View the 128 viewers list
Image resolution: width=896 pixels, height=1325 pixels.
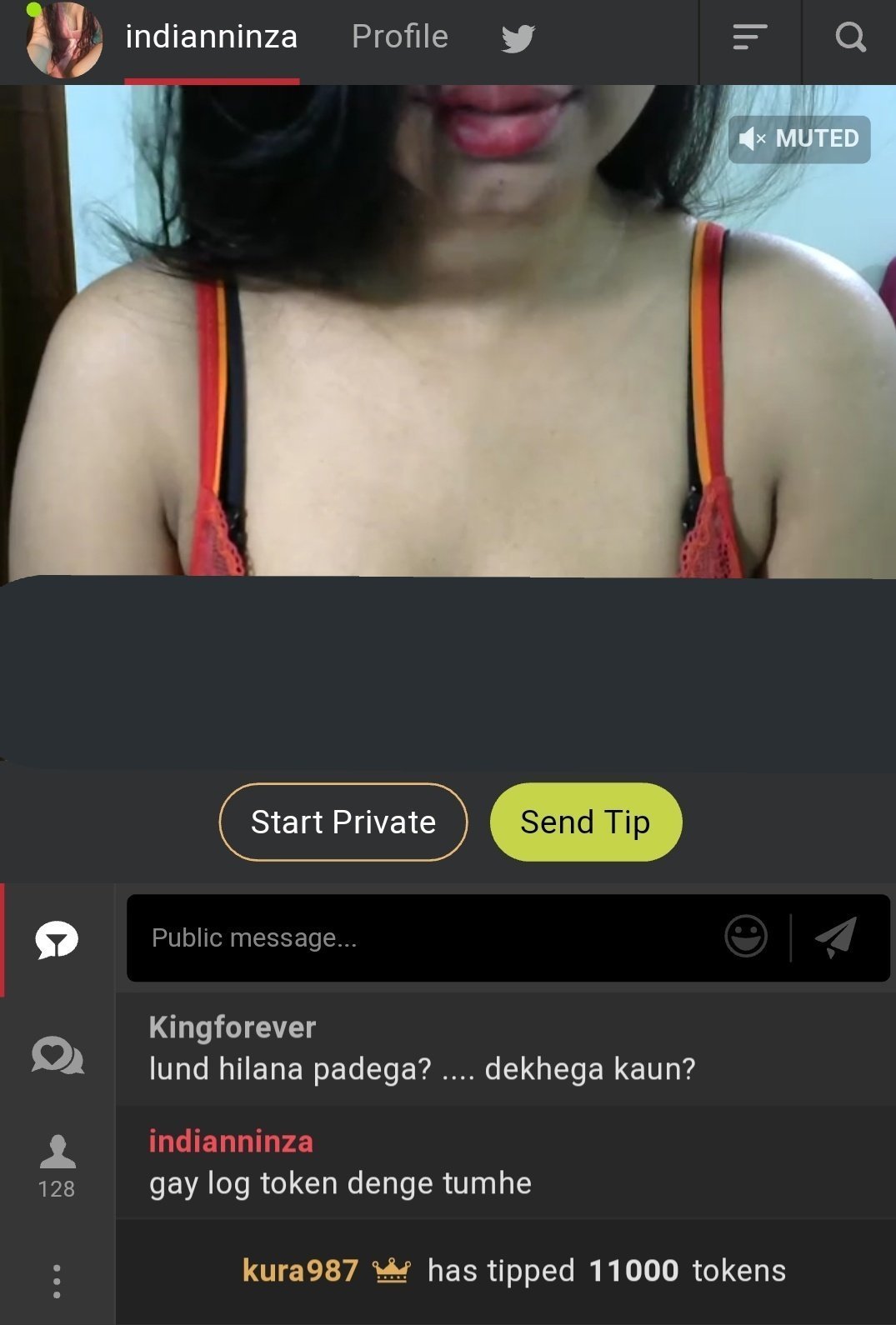(57, 1166)
